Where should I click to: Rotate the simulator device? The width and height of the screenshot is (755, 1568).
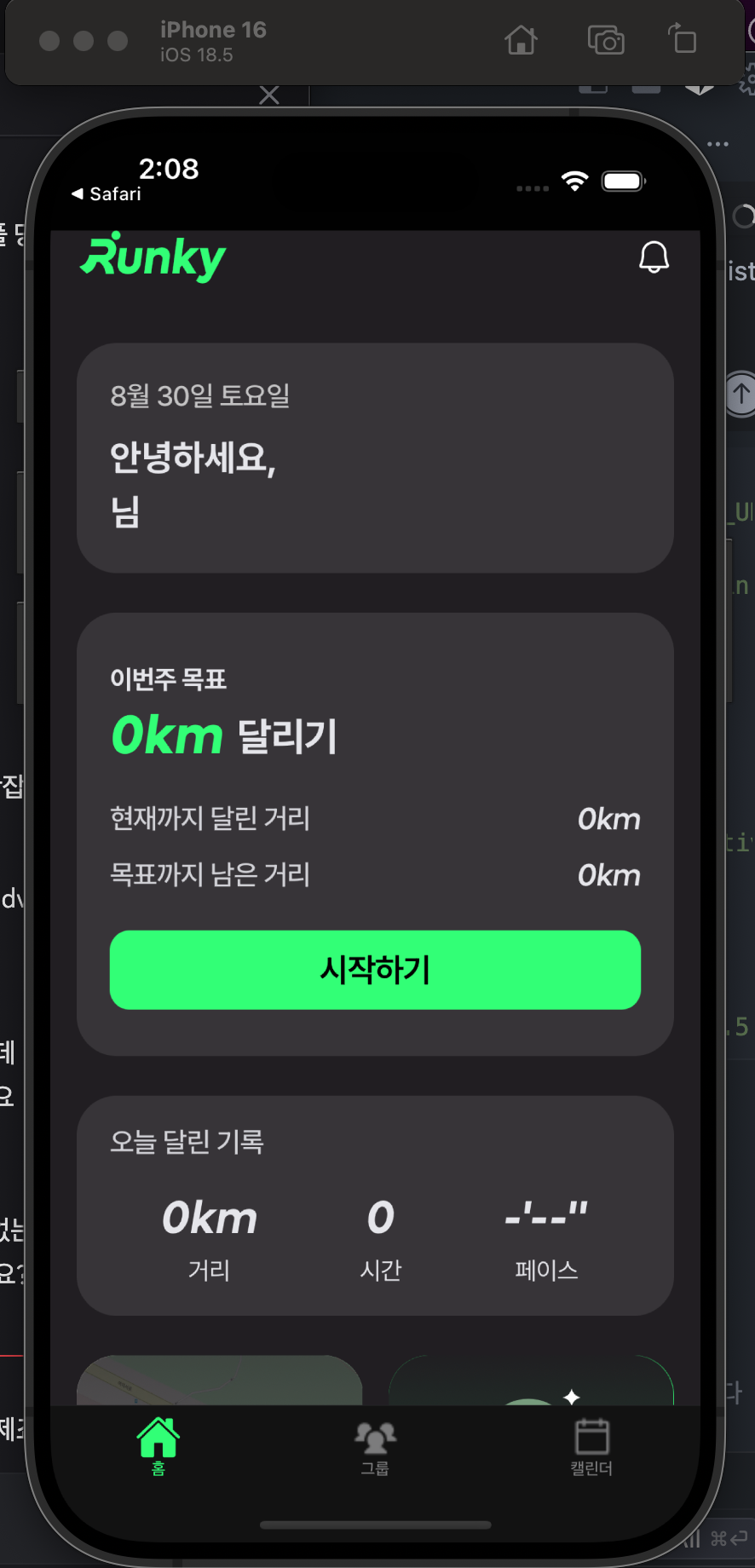683,40
